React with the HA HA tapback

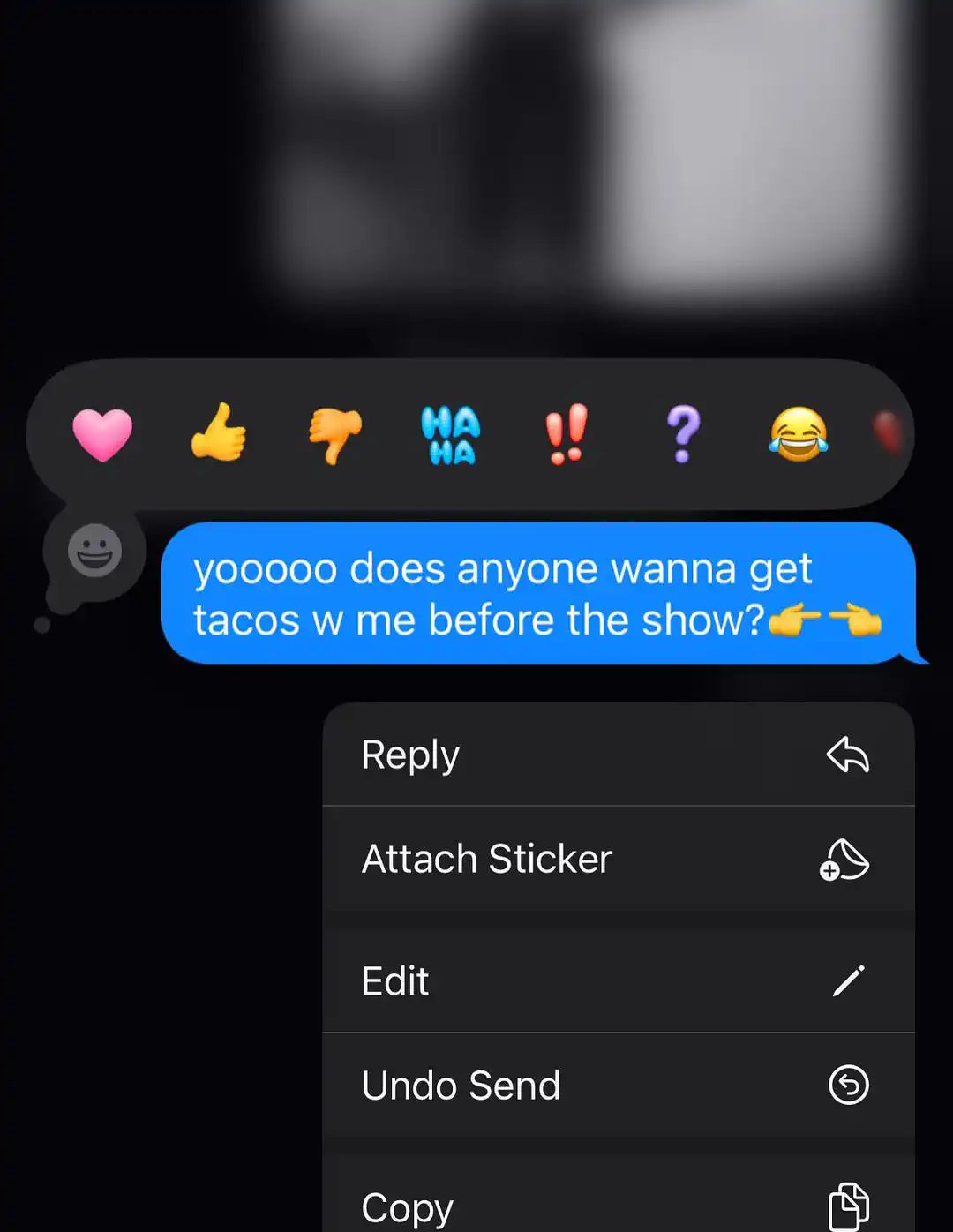451,434
